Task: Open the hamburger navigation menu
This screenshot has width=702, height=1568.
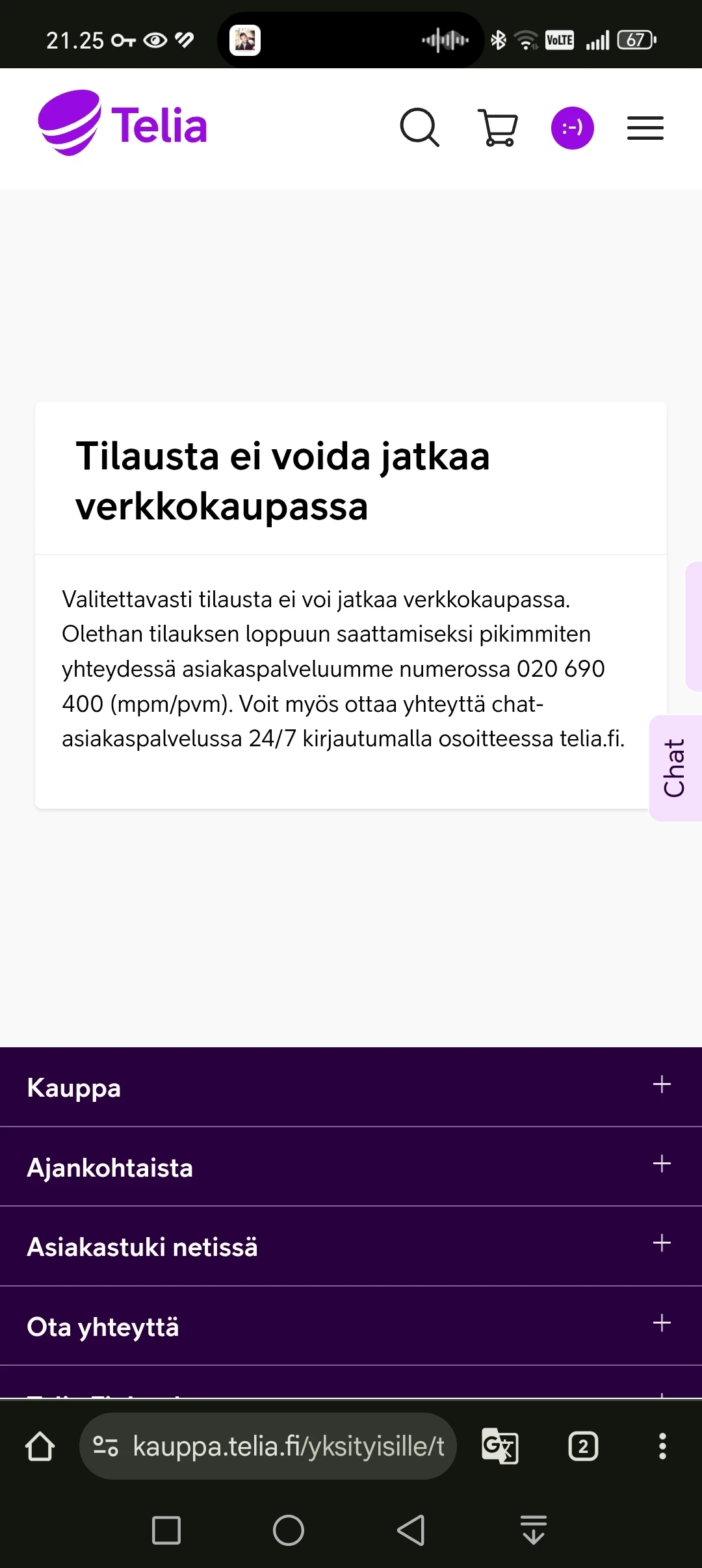Action: (x=645, y=128)
